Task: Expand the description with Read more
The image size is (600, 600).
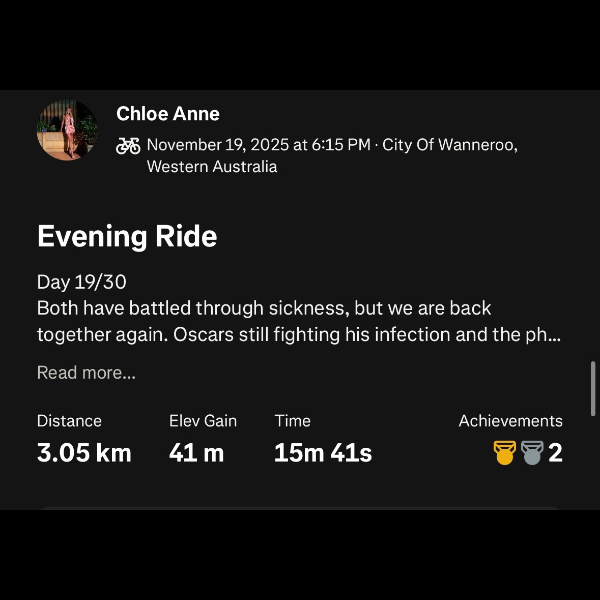Action: pos(86,373)
